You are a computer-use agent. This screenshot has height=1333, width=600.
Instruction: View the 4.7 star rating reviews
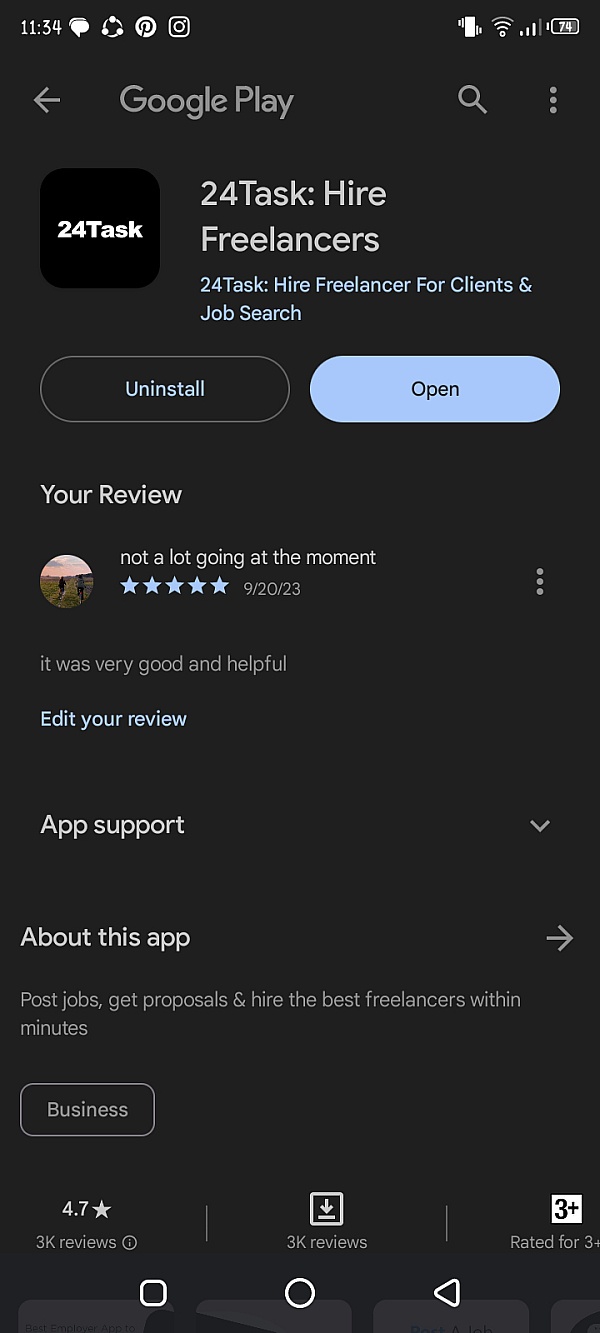point(87,1224)
